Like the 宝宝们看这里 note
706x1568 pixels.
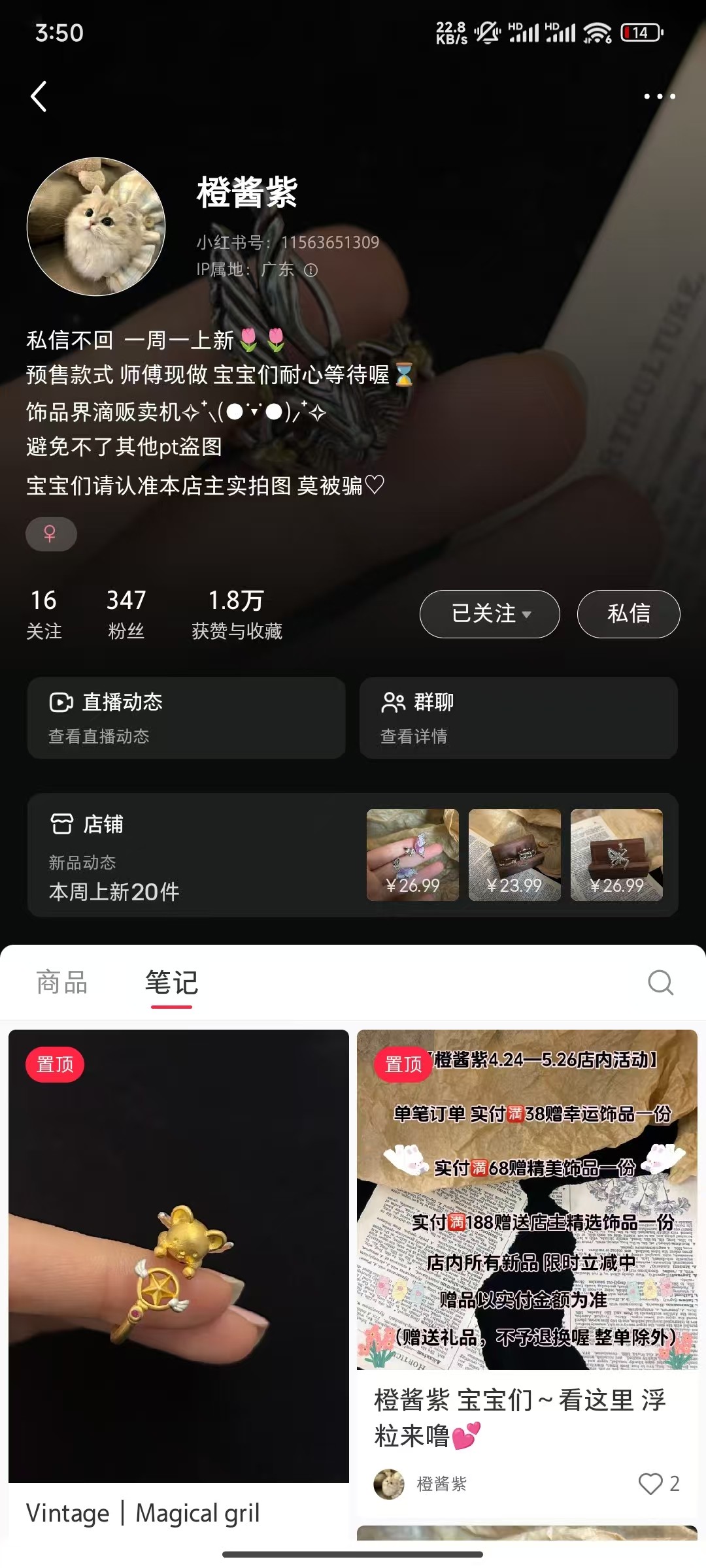point(651,1484)
